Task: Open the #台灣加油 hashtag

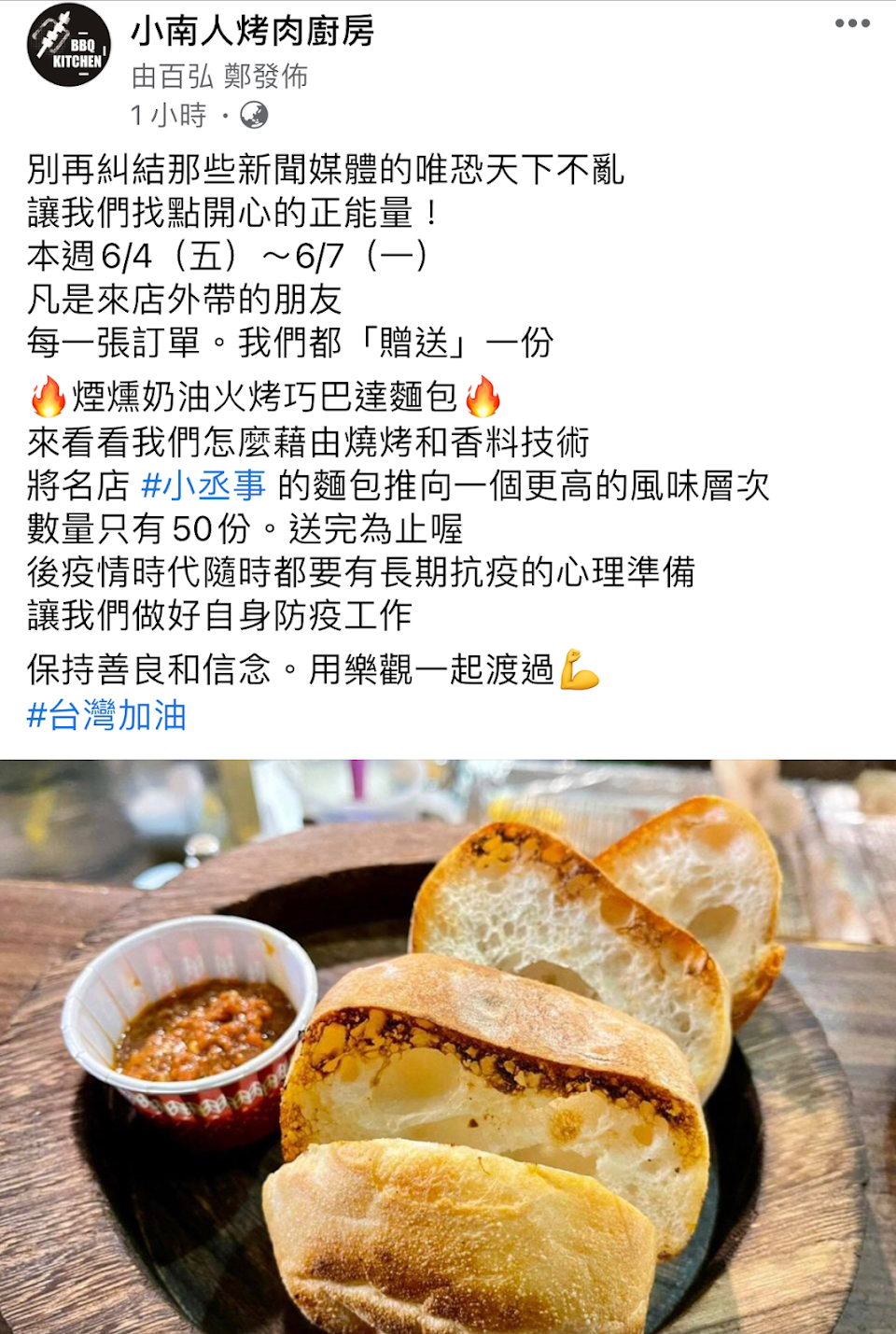Action: tap(107, 716)
